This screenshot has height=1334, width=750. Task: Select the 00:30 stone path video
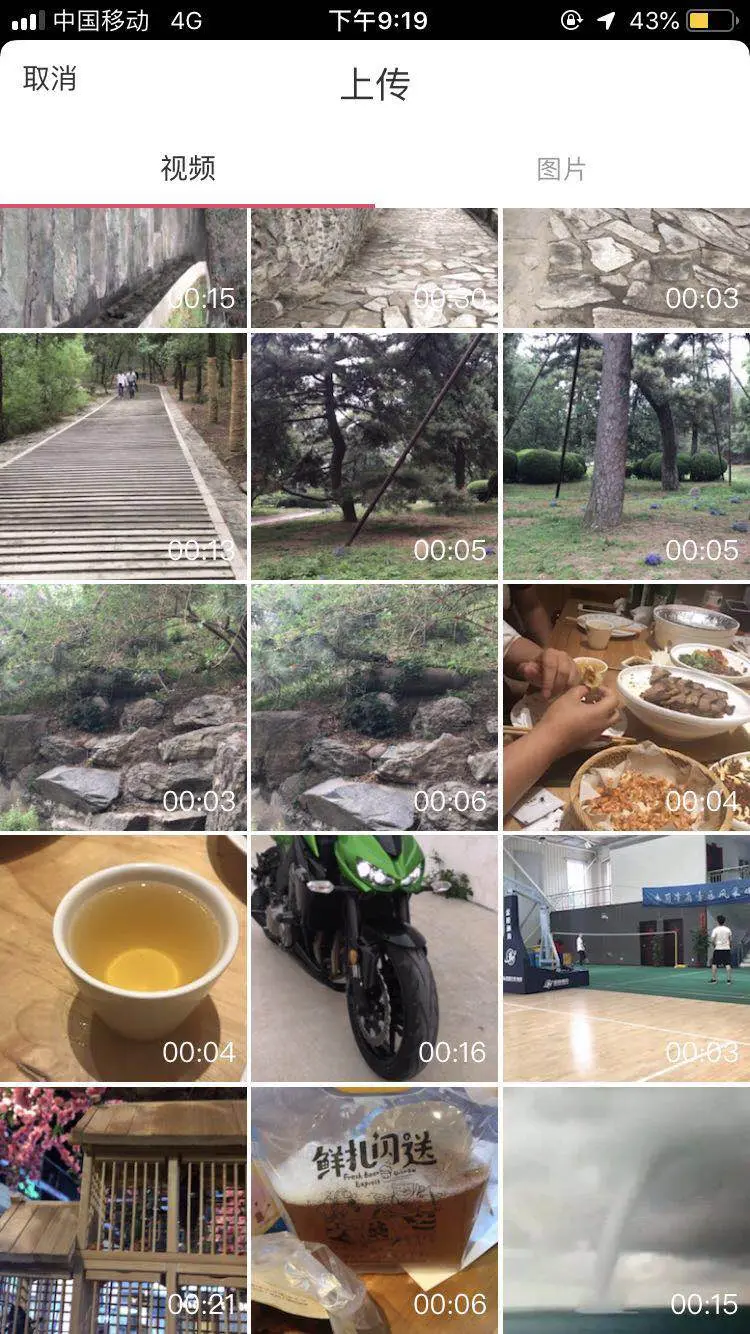(374, 268)
